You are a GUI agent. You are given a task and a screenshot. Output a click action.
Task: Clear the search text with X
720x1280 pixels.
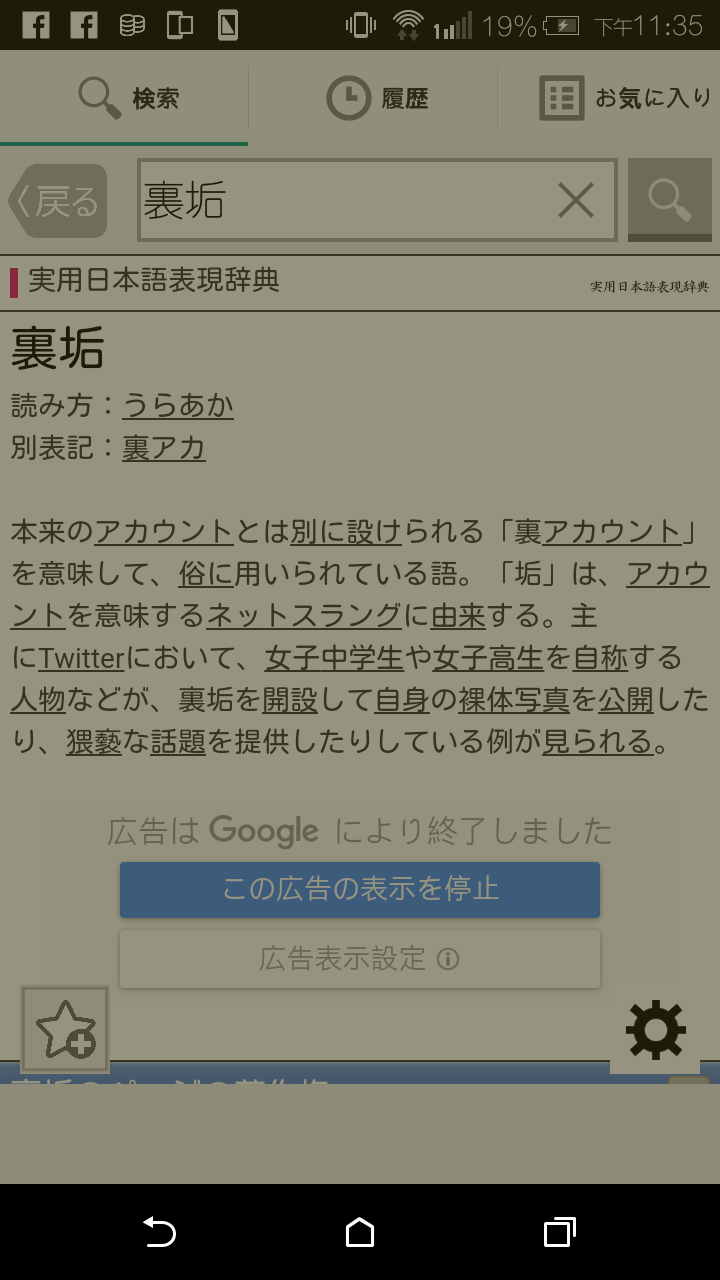click(x=575, y=200)
